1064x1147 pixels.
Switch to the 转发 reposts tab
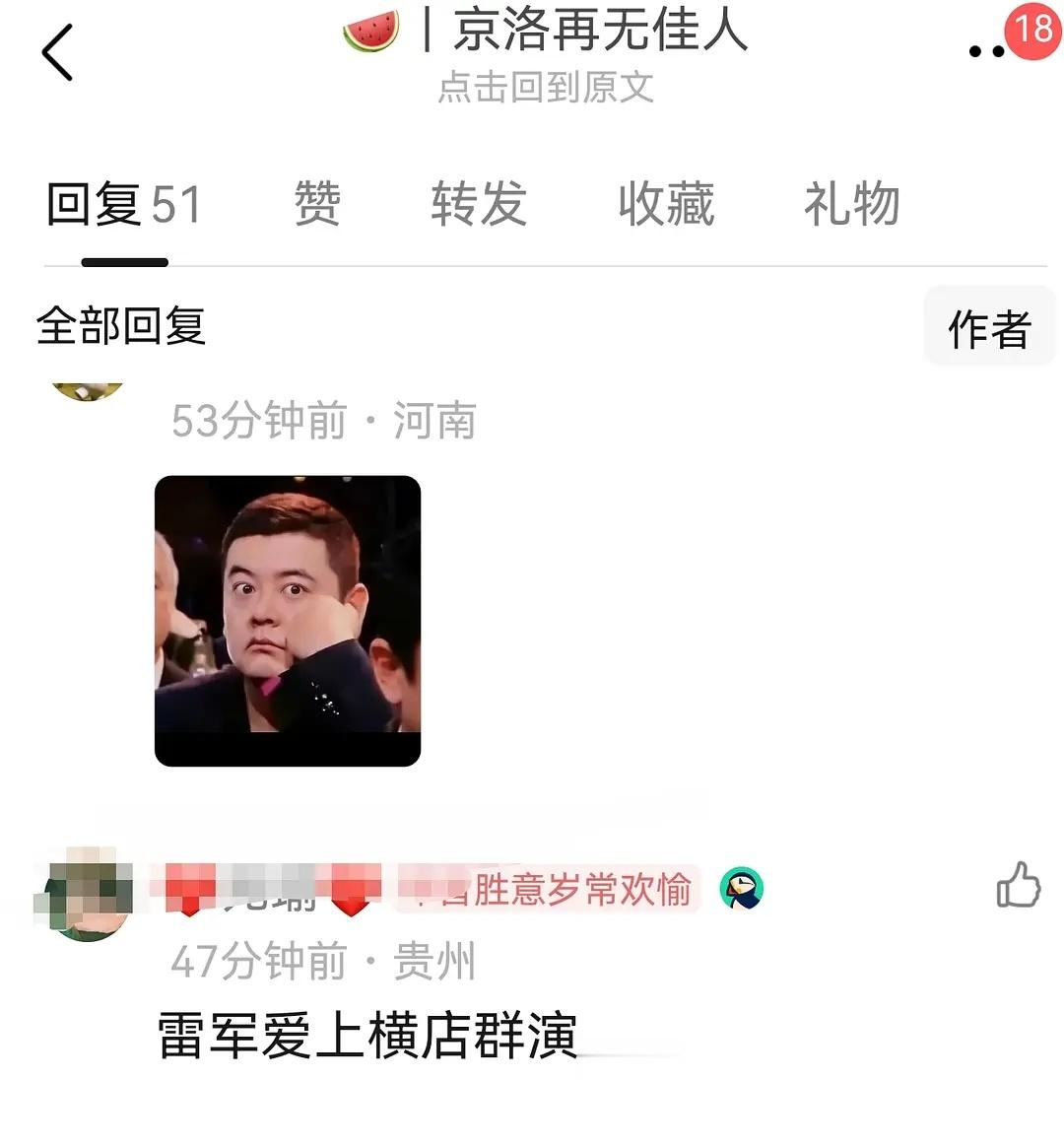[481, 204]
